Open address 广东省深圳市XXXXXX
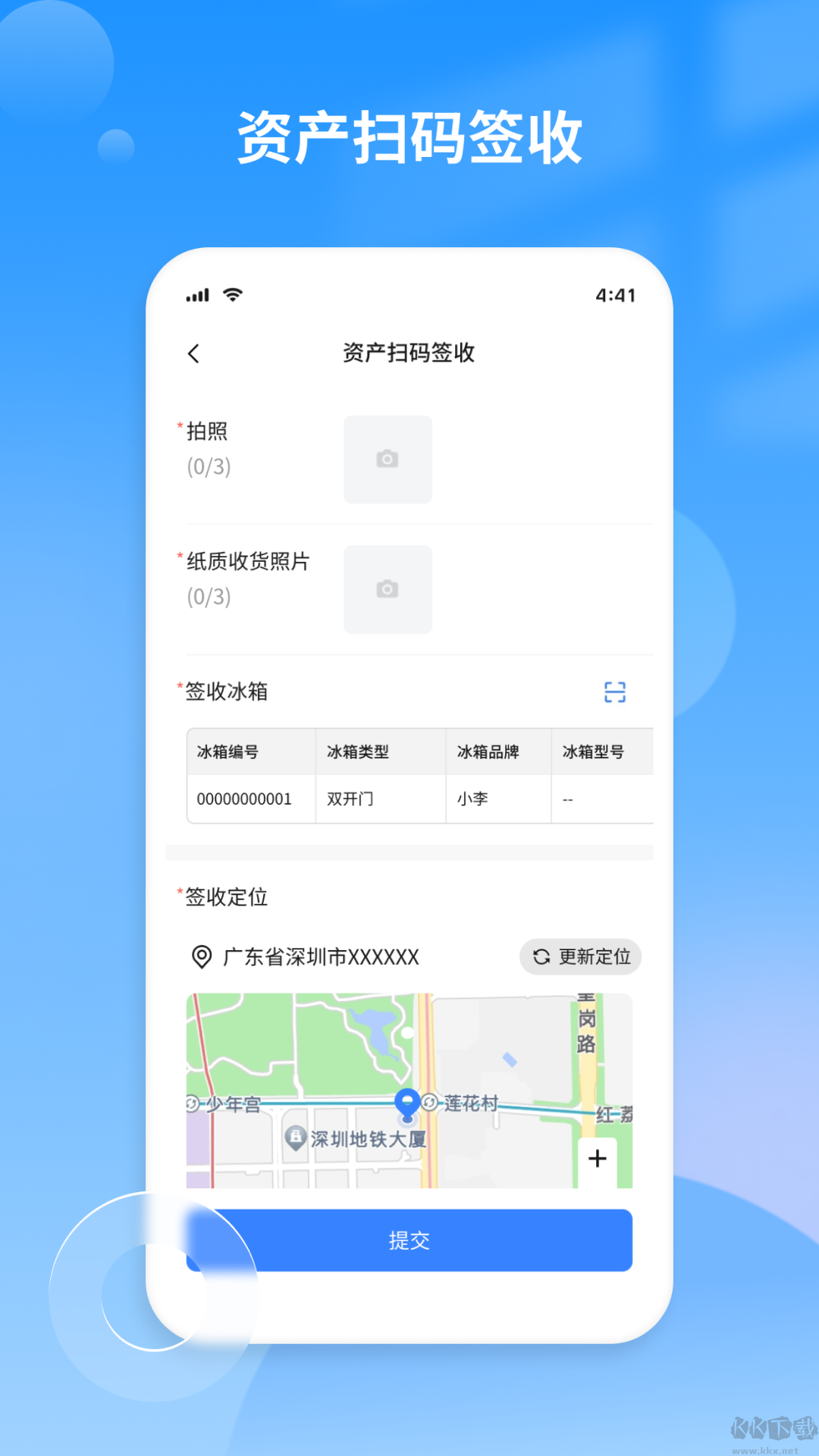 pos(319,957)
